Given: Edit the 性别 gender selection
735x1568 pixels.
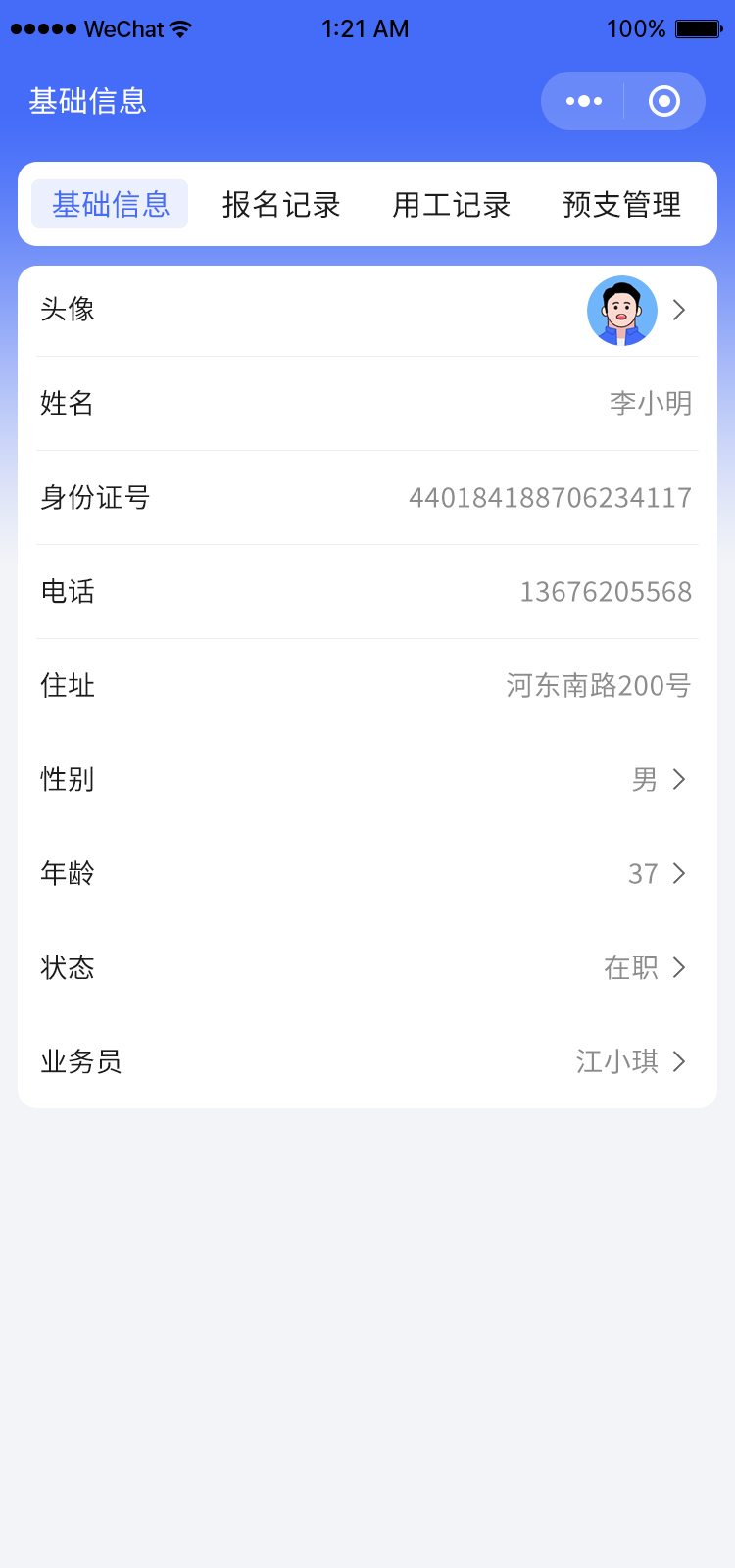Looking at the screenshot, I should tap(659, 779).
